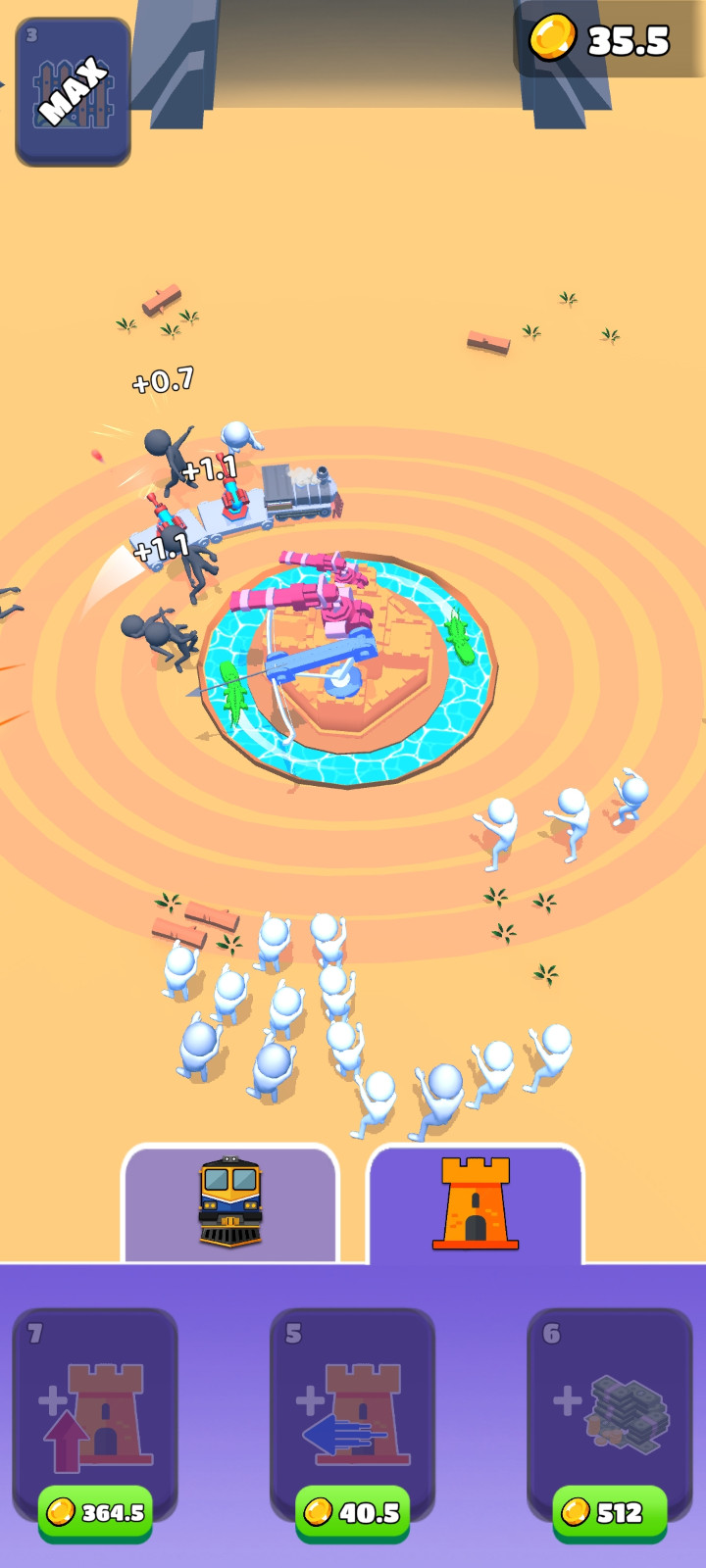The width and height of the screenshot is (706, 1568).
Task: Buy the tower level upgrade for 364.5
Action: point(95,1512)
